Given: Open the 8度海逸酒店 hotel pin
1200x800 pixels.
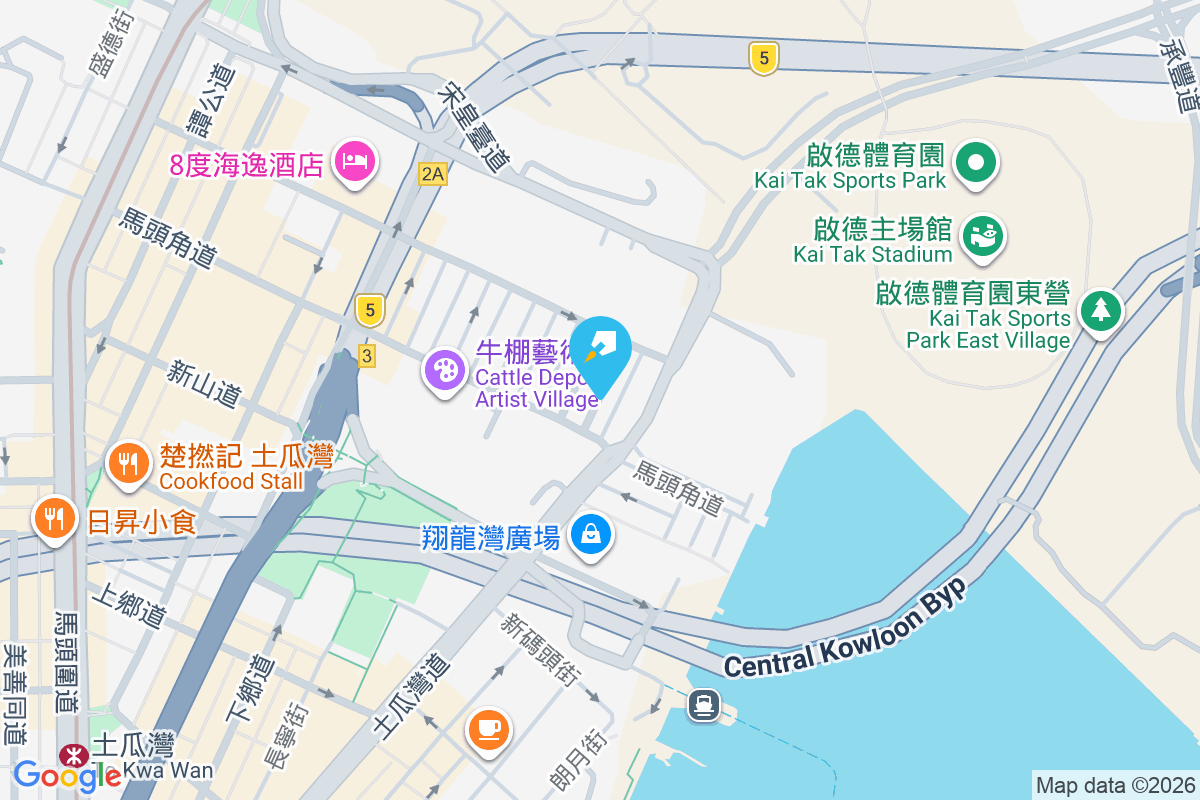Looking at the screenshot, I should (356, 161).
